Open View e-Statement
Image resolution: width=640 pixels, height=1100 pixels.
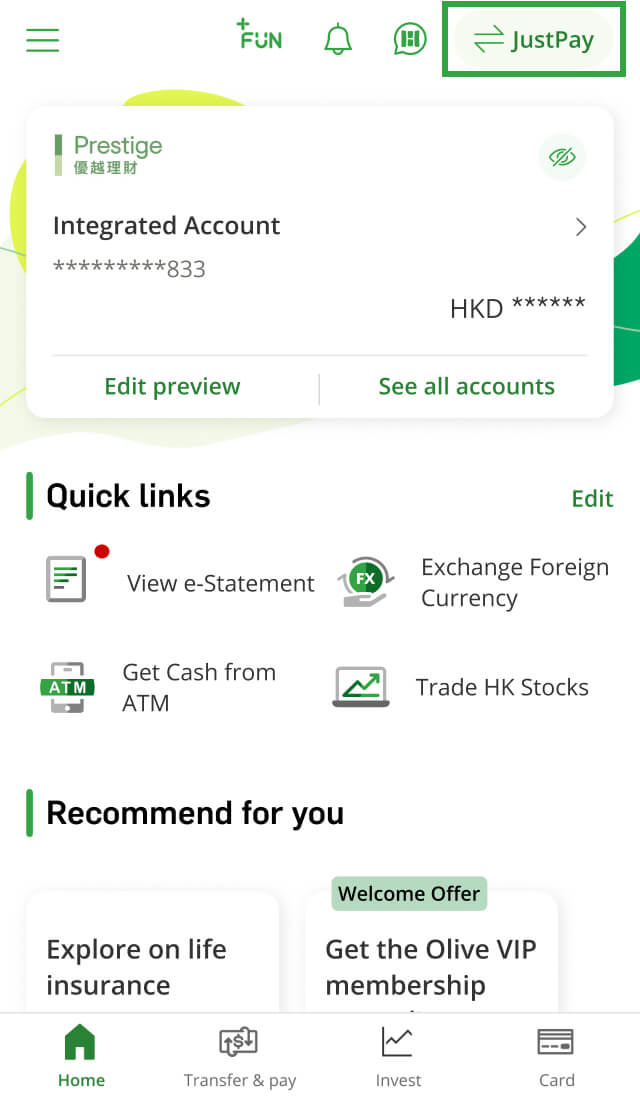click(x=182, y=583)
